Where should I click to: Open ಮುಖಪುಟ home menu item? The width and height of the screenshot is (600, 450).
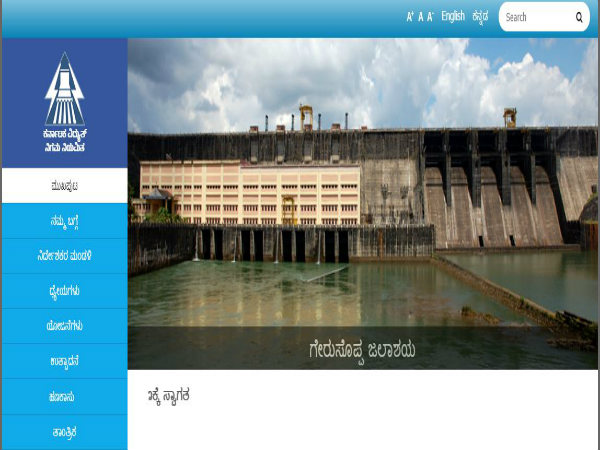[x=64, y=185]
